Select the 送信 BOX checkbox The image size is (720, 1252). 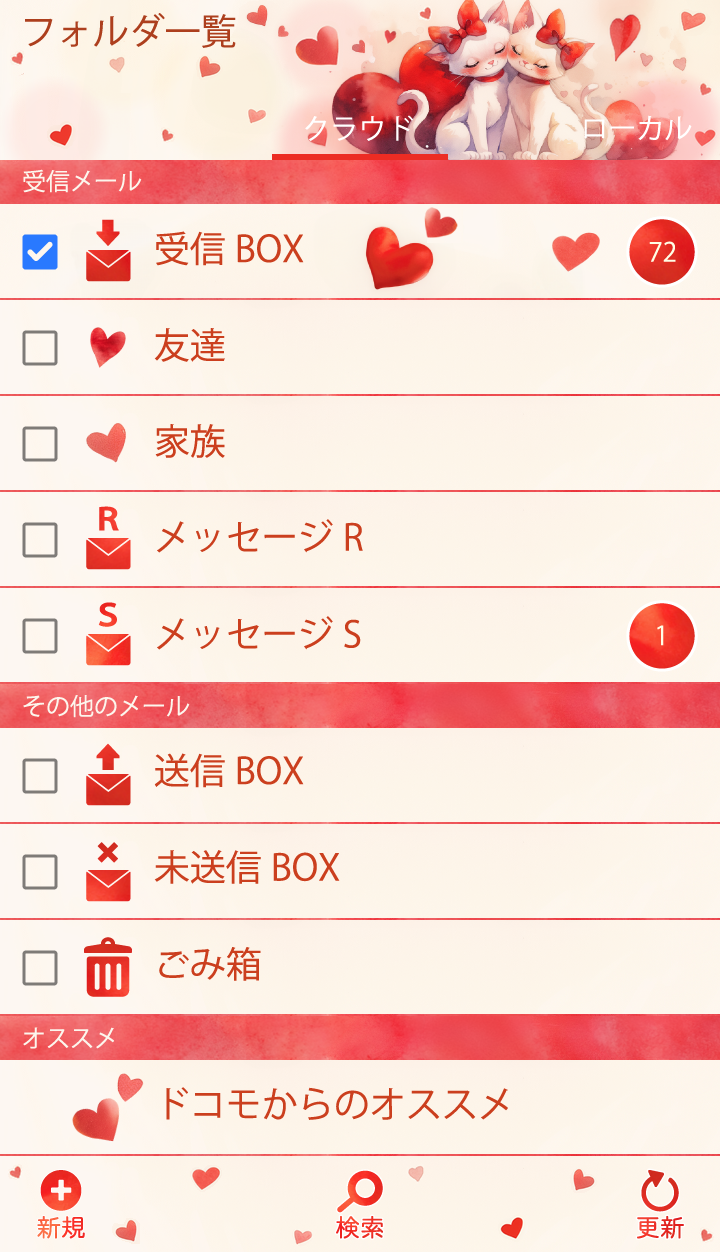coord(40,775)
